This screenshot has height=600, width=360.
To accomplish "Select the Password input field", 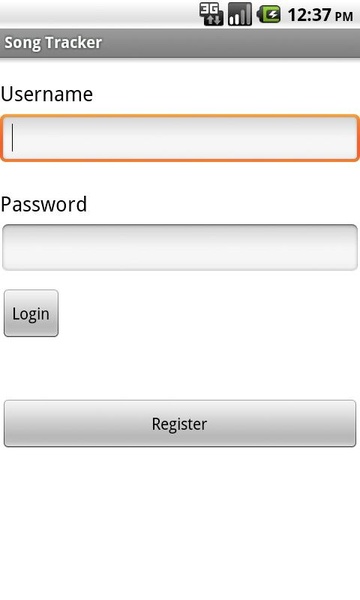I will tap(180, 248).
